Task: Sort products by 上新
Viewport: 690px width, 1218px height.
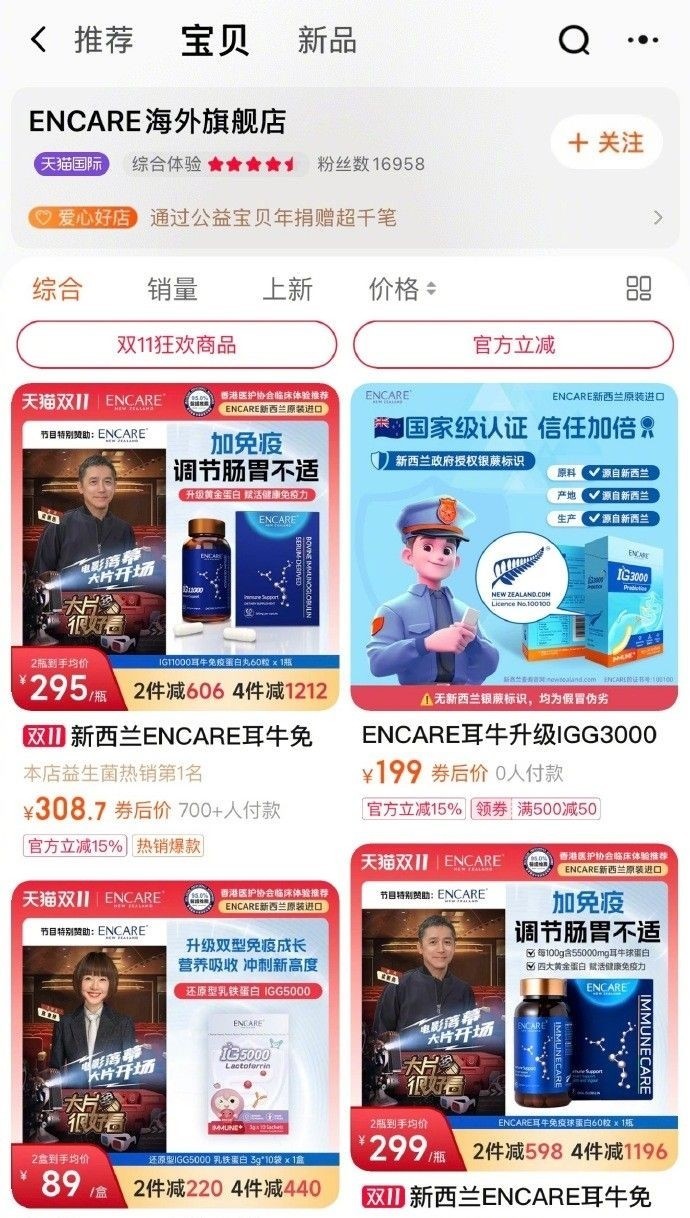Action: 287,289
